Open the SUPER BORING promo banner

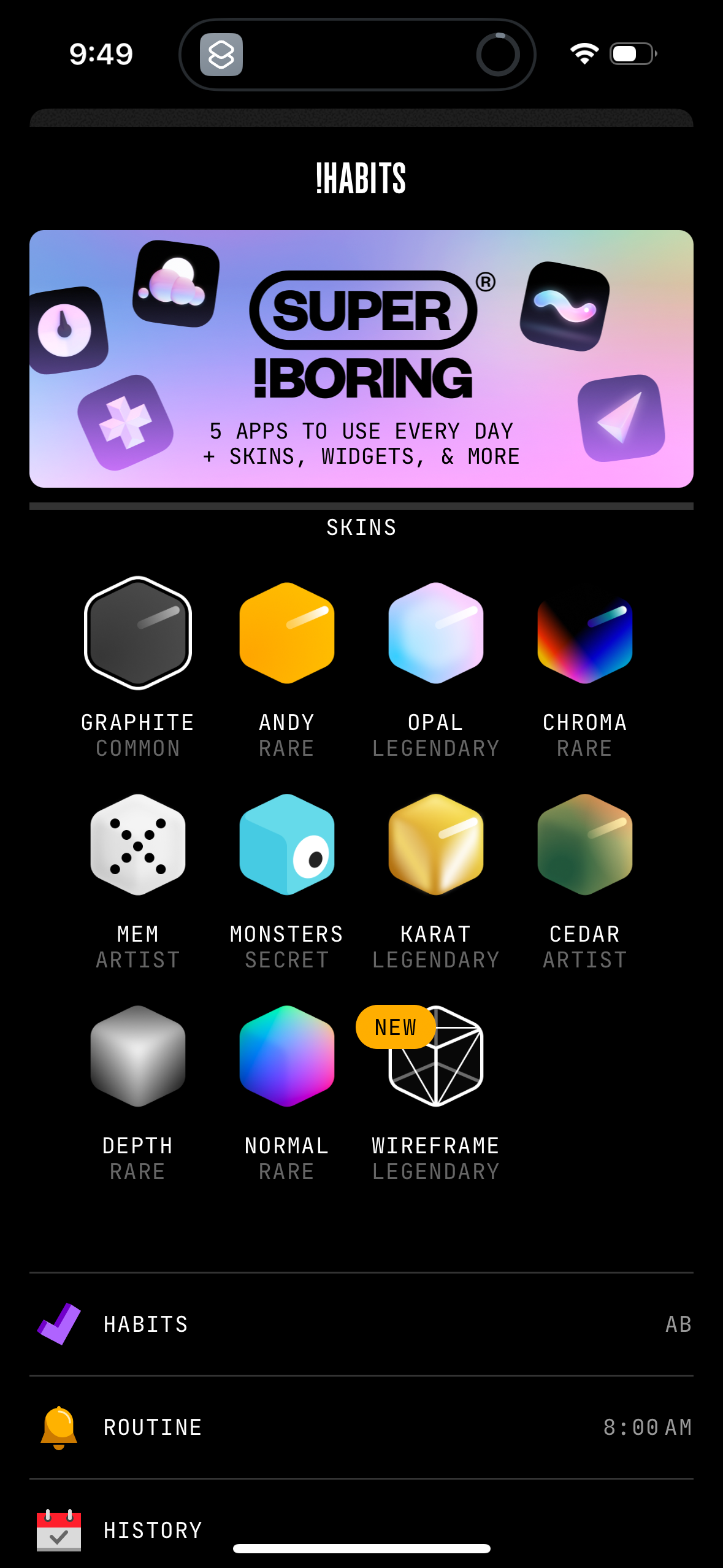tap(361, 358)
